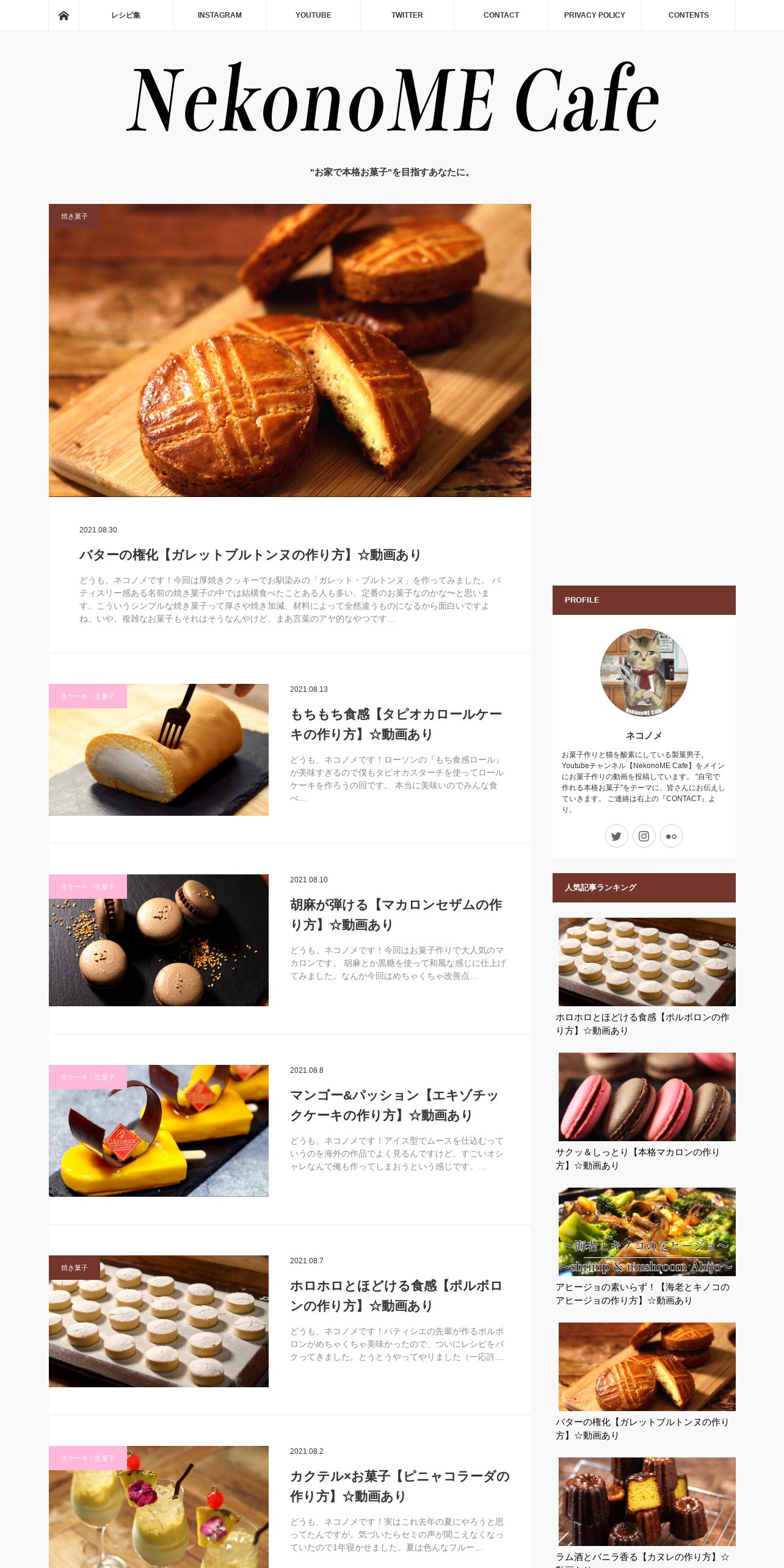
Task: Open the ピニャコラーダ article
Action: (x=399, y=1486)
